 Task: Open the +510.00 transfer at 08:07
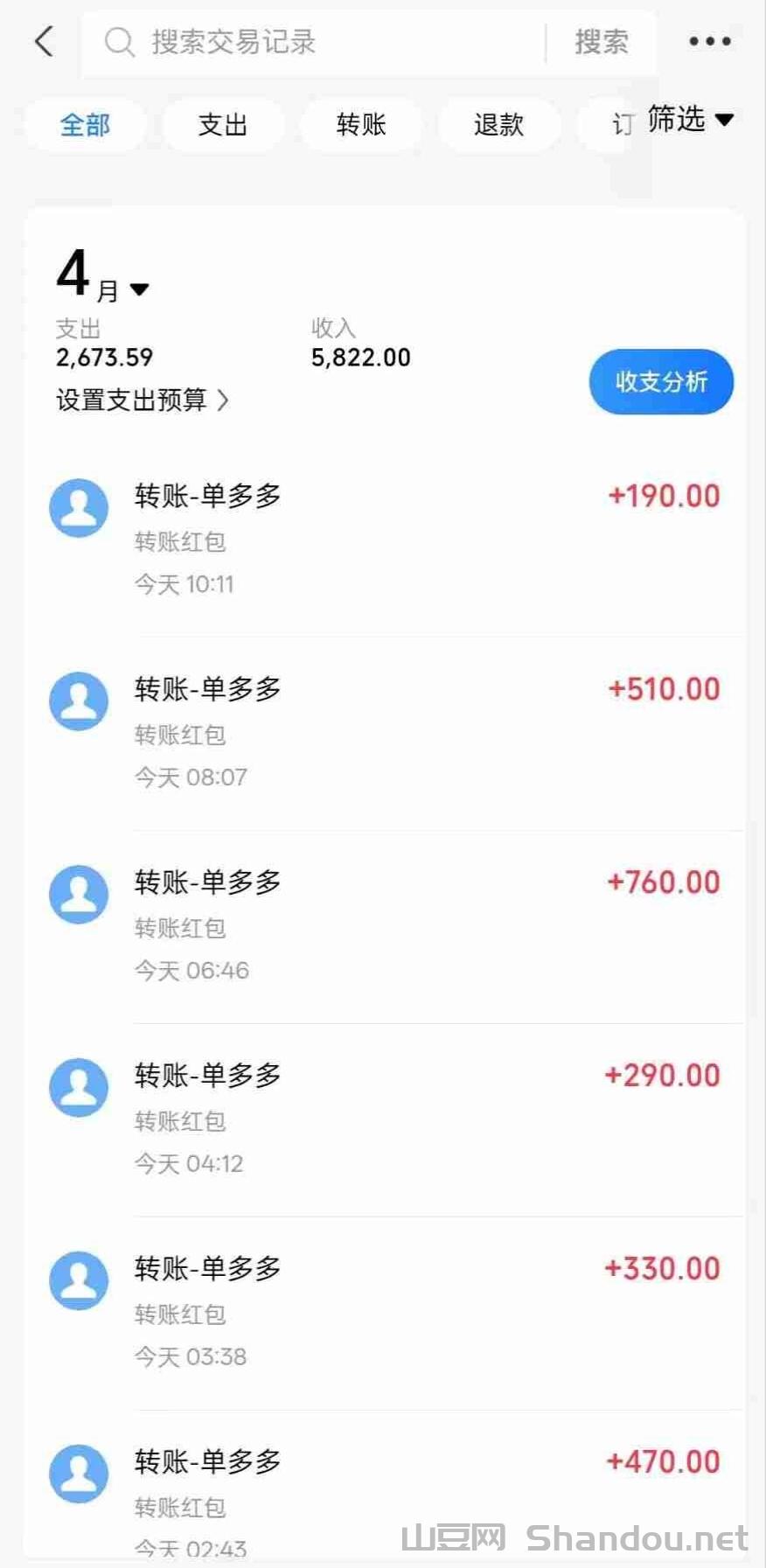point(385,731)
